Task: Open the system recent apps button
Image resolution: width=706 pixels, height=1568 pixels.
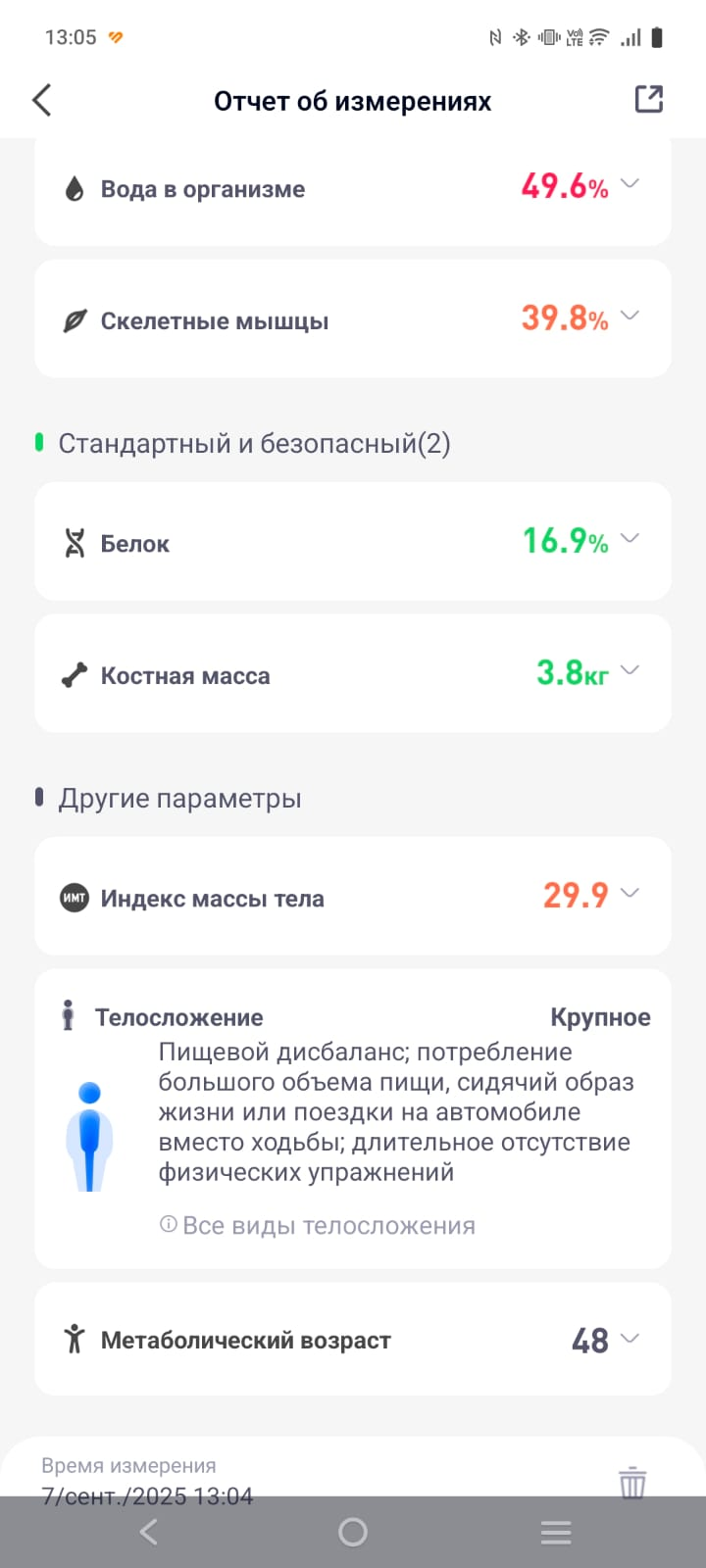Action: [556, 1533]
